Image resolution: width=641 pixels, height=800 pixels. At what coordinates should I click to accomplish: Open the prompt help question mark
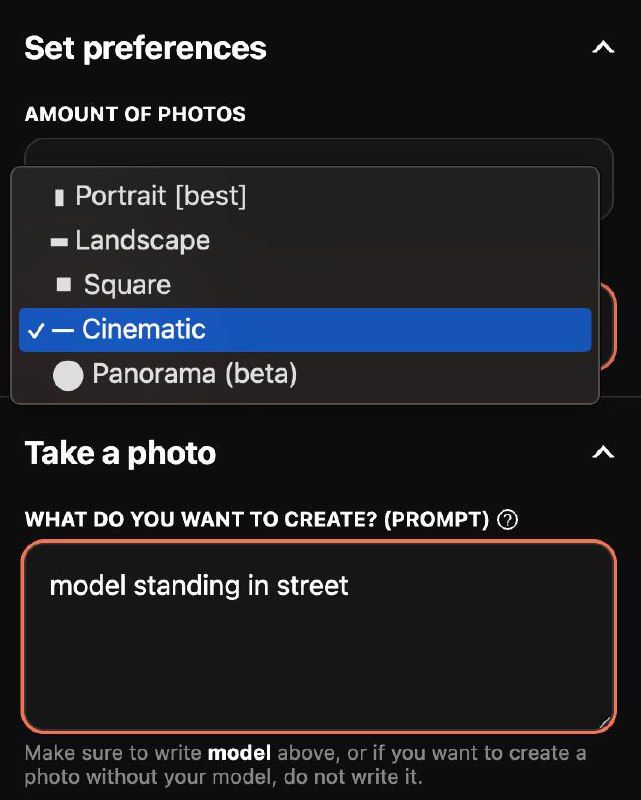[508, 520]
